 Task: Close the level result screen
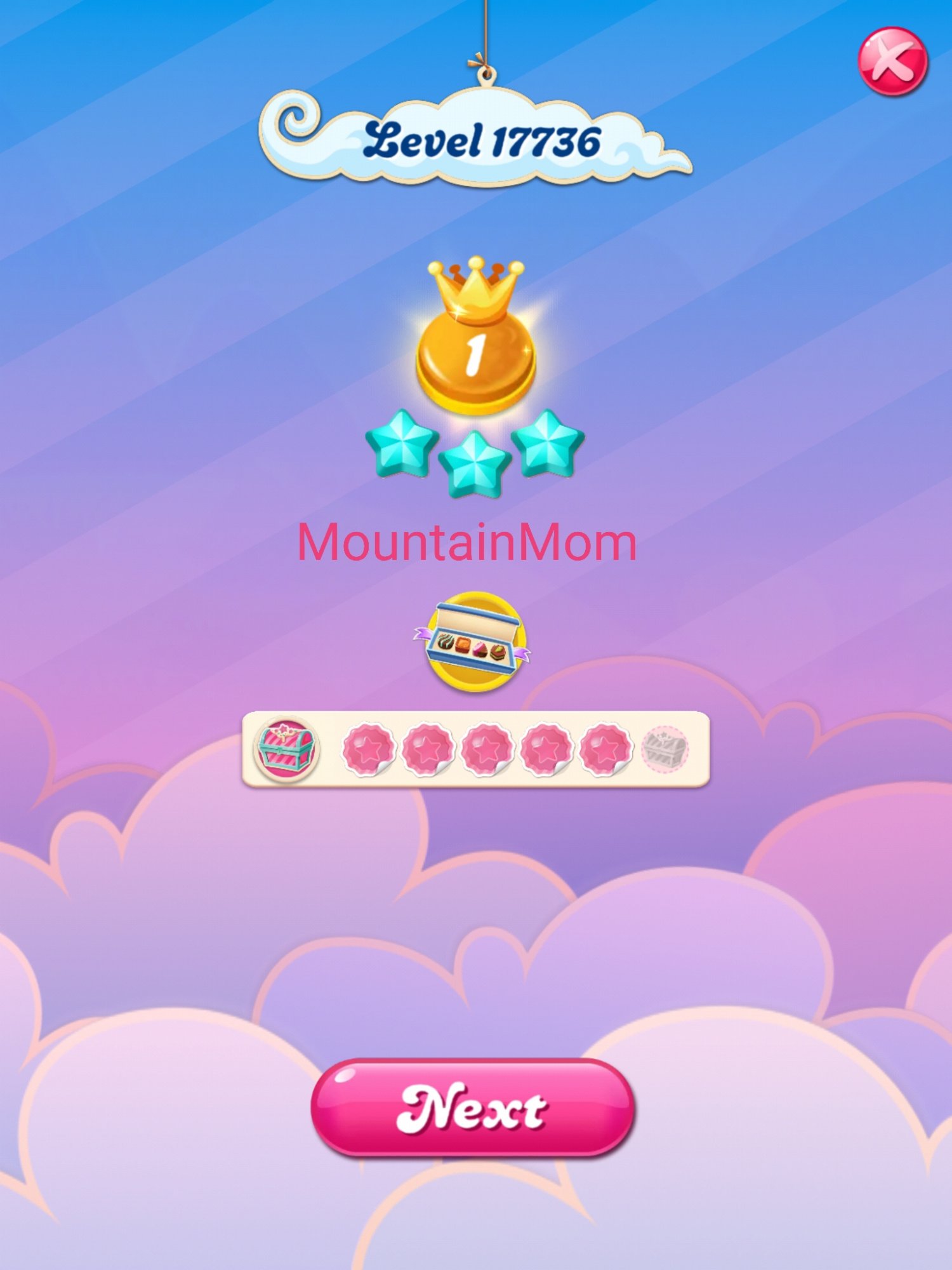coord(892,62)
